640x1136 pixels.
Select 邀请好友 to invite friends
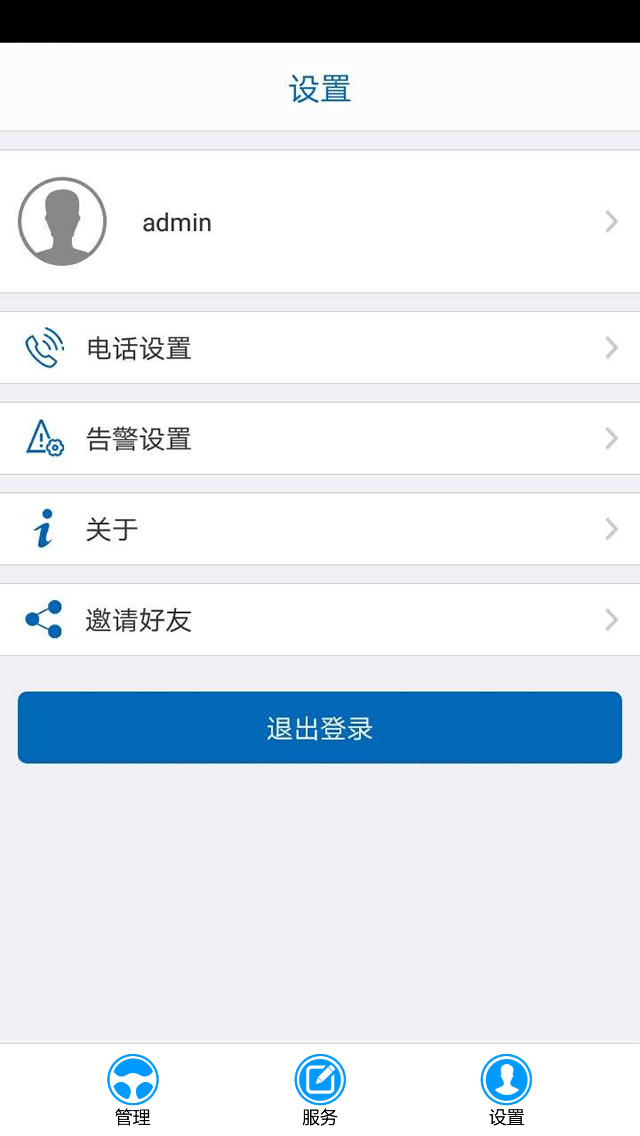coord(320,619)
